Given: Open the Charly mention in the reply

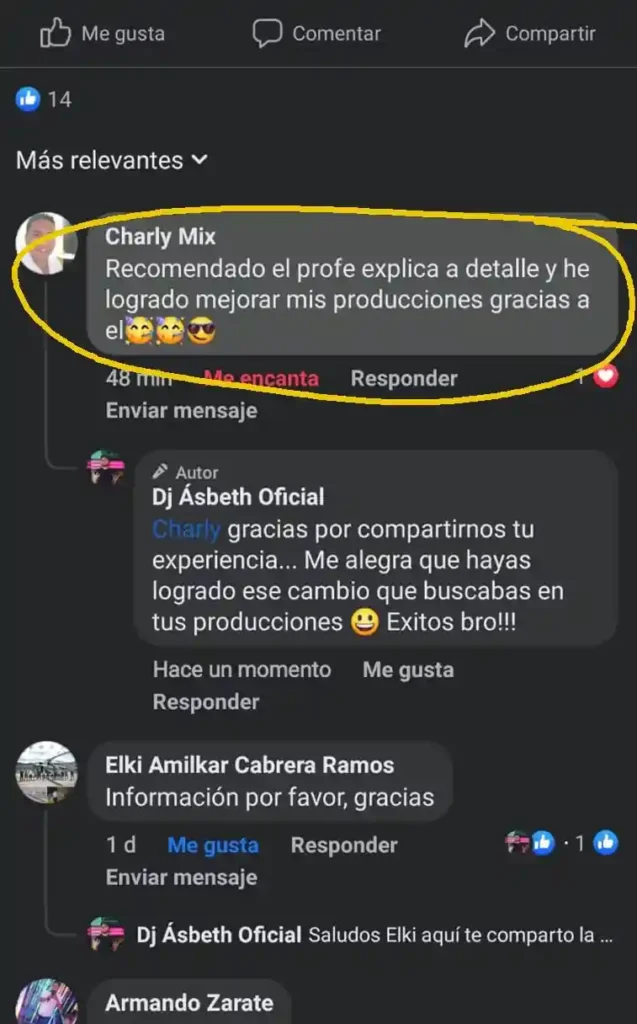Looking at the screenshot, I should tap(186, 529).
